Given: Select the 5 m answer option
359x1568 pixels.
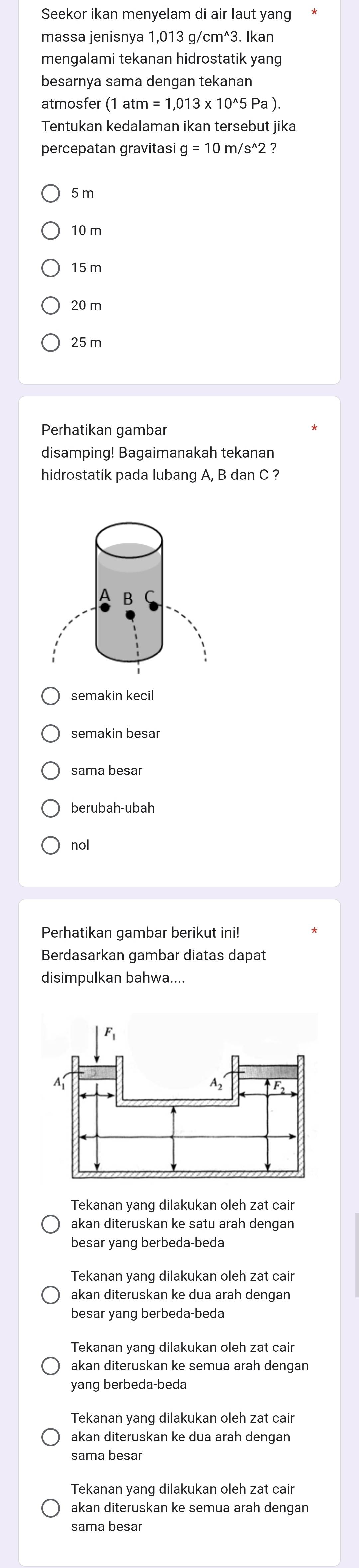Looking at the screenshot, I should tap(51, 194).
